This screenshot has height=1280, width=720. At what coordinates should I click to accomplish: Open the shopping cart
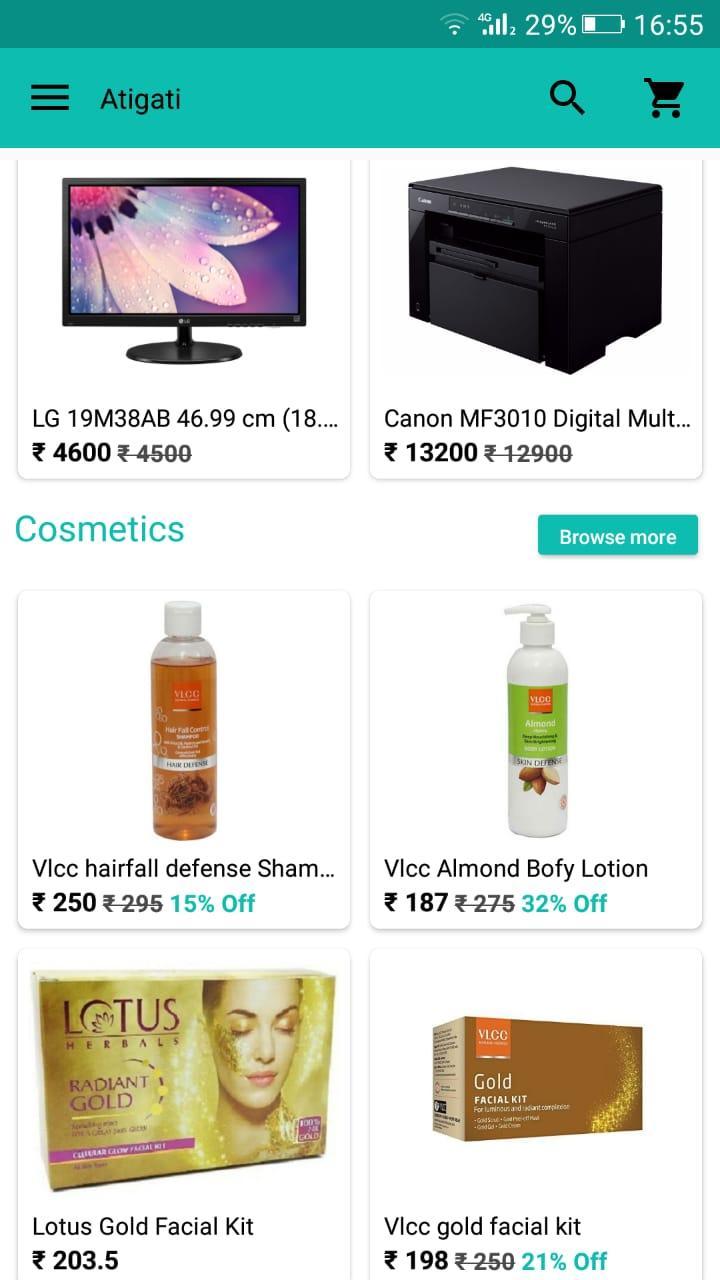[x=664, y=98]
